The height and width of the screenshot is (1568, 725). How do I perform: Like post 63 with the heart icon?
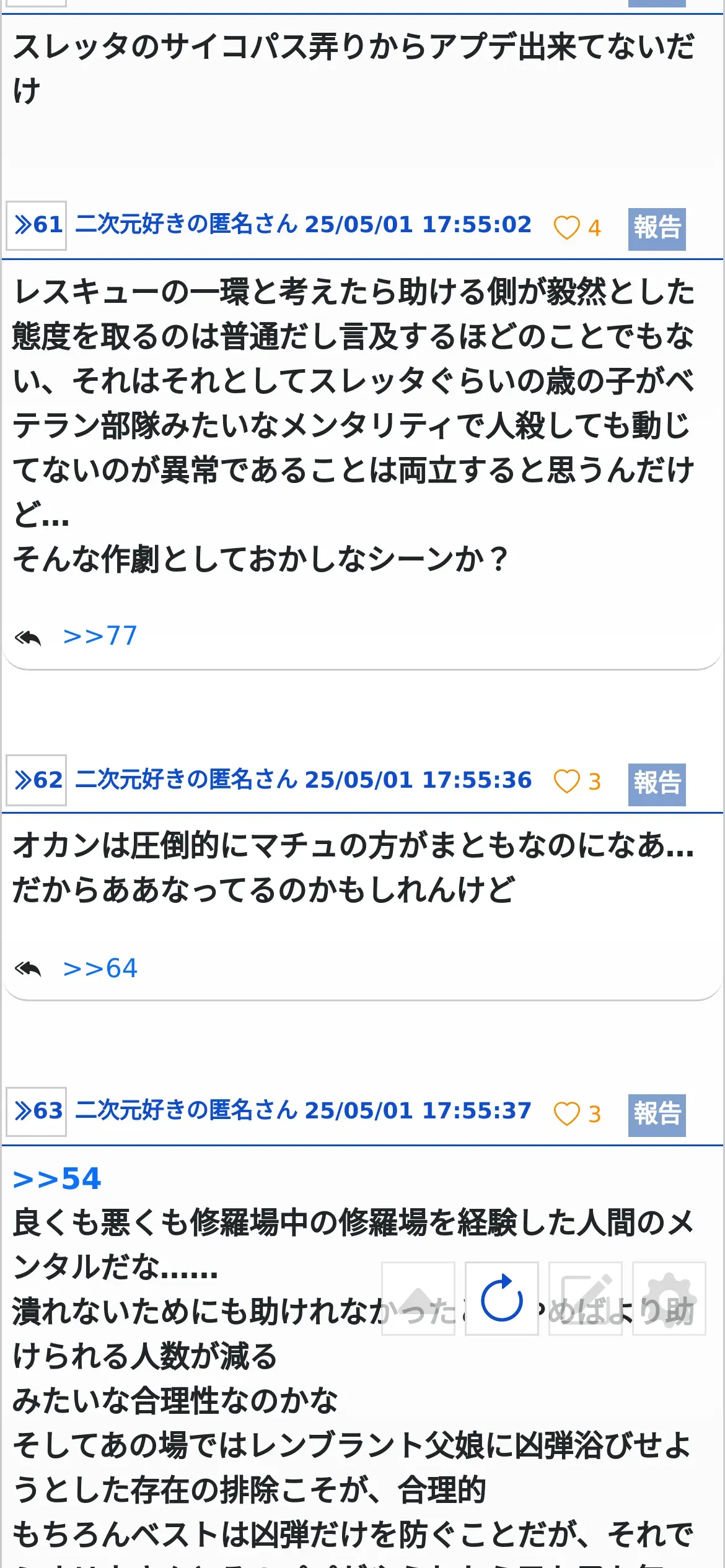(566, 1114)
